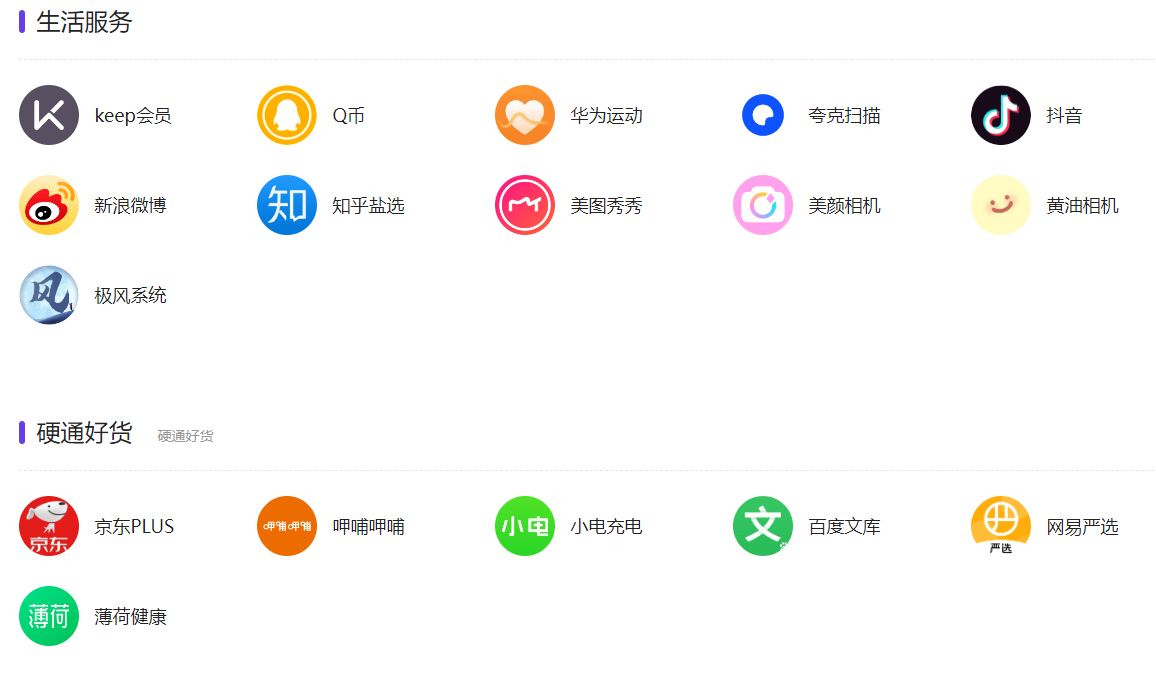Open 知乎盐选
Viewport: 1156px width, 692px height.
tap(331, 206)
